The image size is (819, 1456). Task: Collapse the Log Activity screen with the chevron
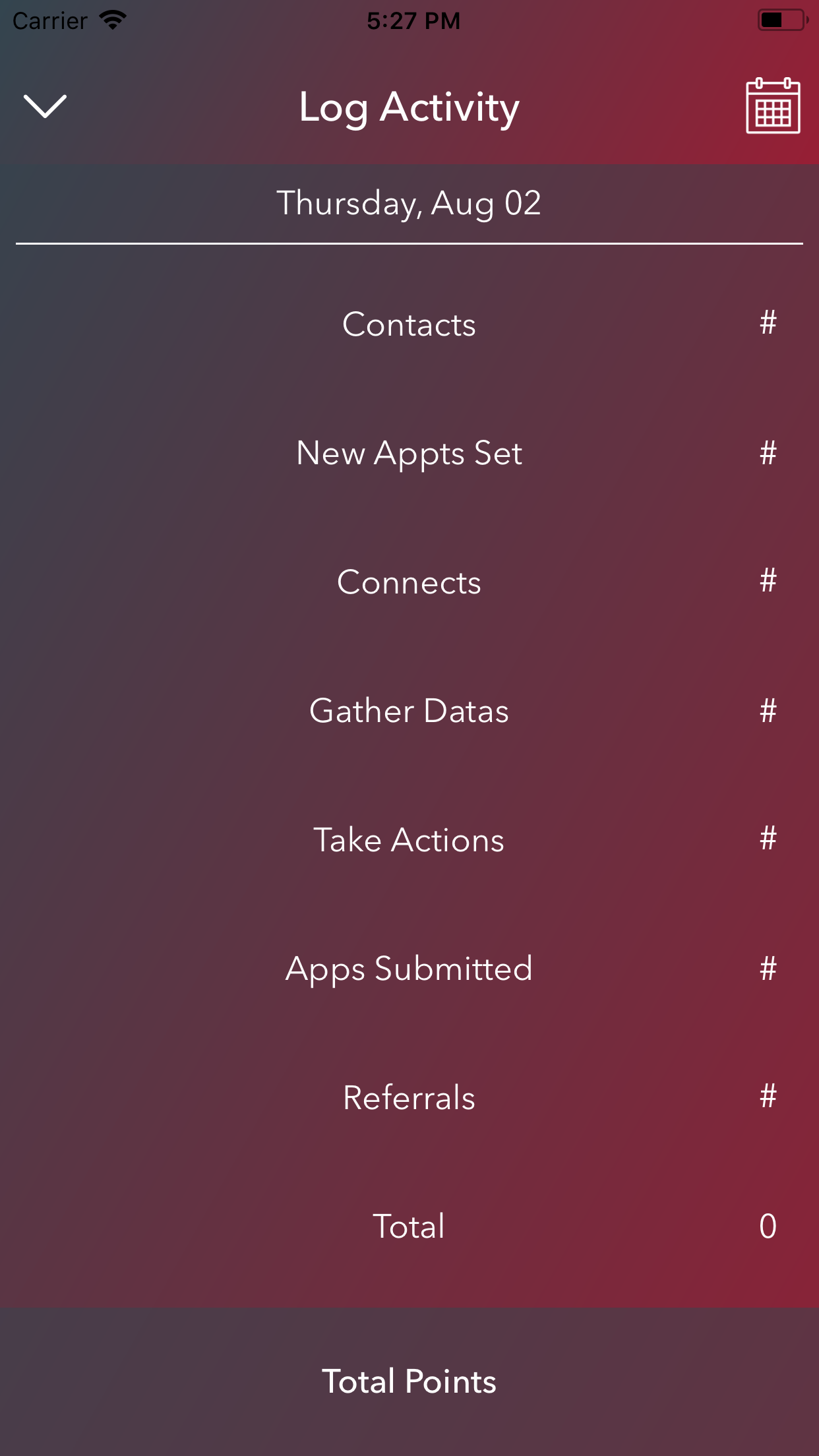pyautogui.click(x=45, y=106)
